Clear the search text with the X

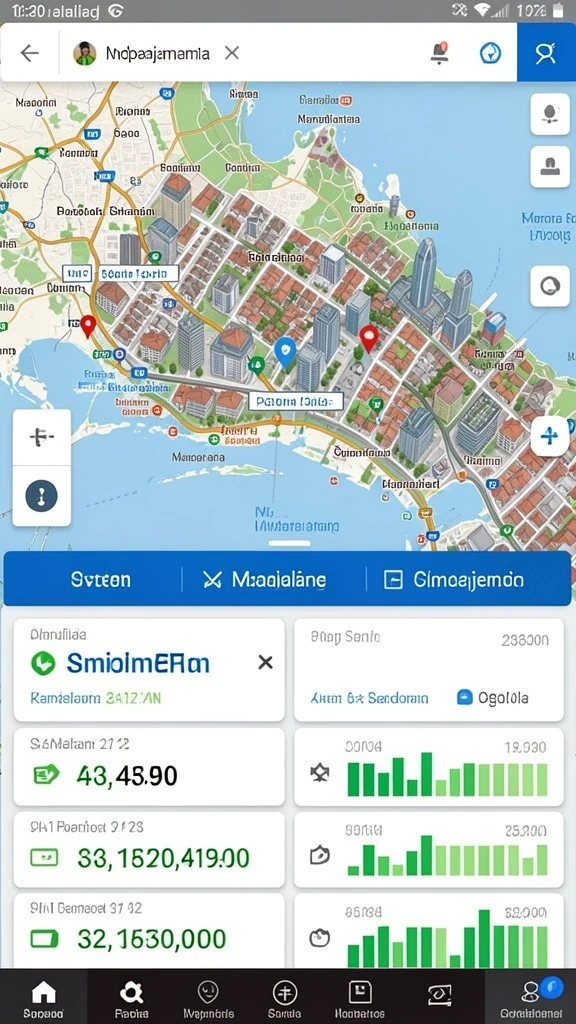(232, 53)
